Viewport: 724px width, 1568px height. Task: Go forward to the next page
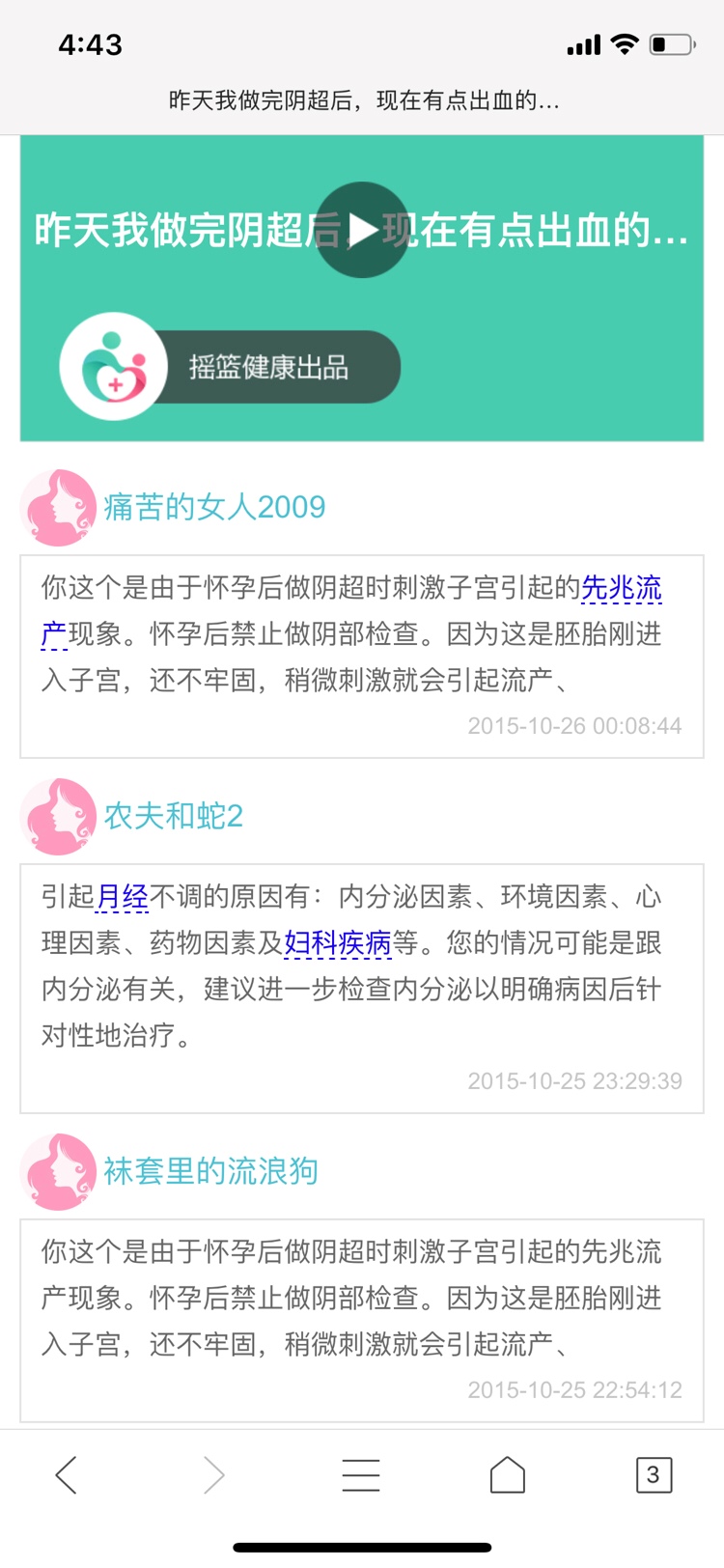(213, 1474)
